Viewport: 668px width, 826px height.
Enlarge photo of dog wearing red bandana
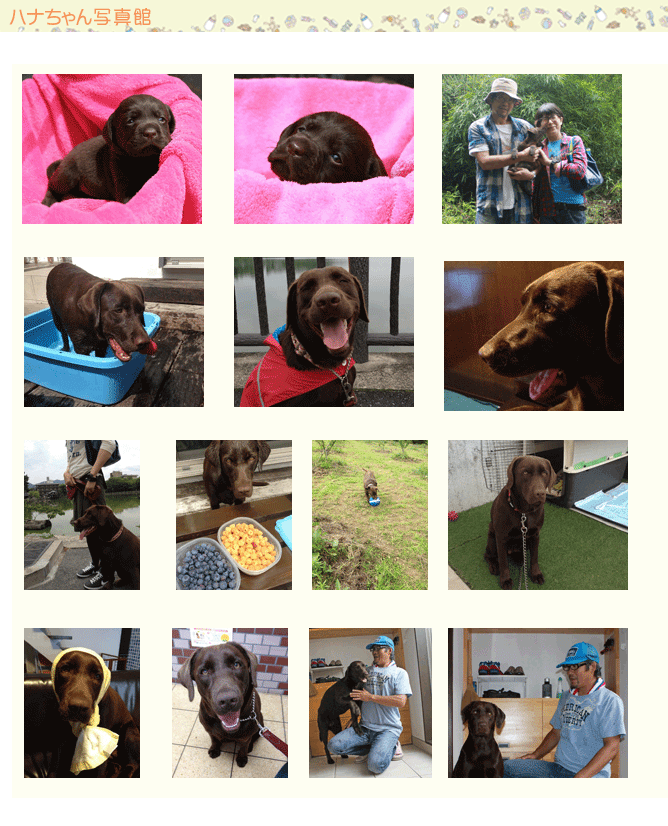click(324, 332)
